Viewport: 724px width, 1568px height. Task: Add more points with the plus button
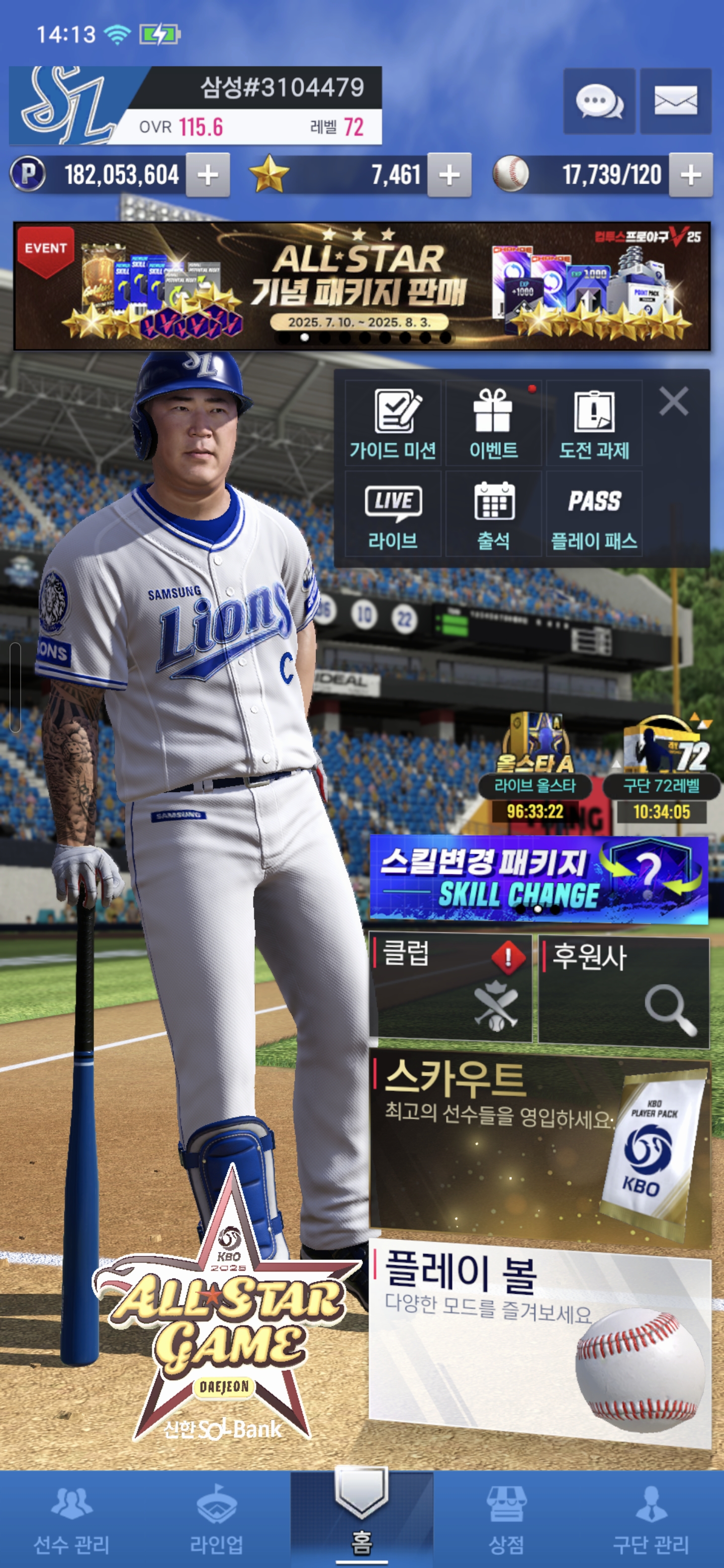(208, 175)
